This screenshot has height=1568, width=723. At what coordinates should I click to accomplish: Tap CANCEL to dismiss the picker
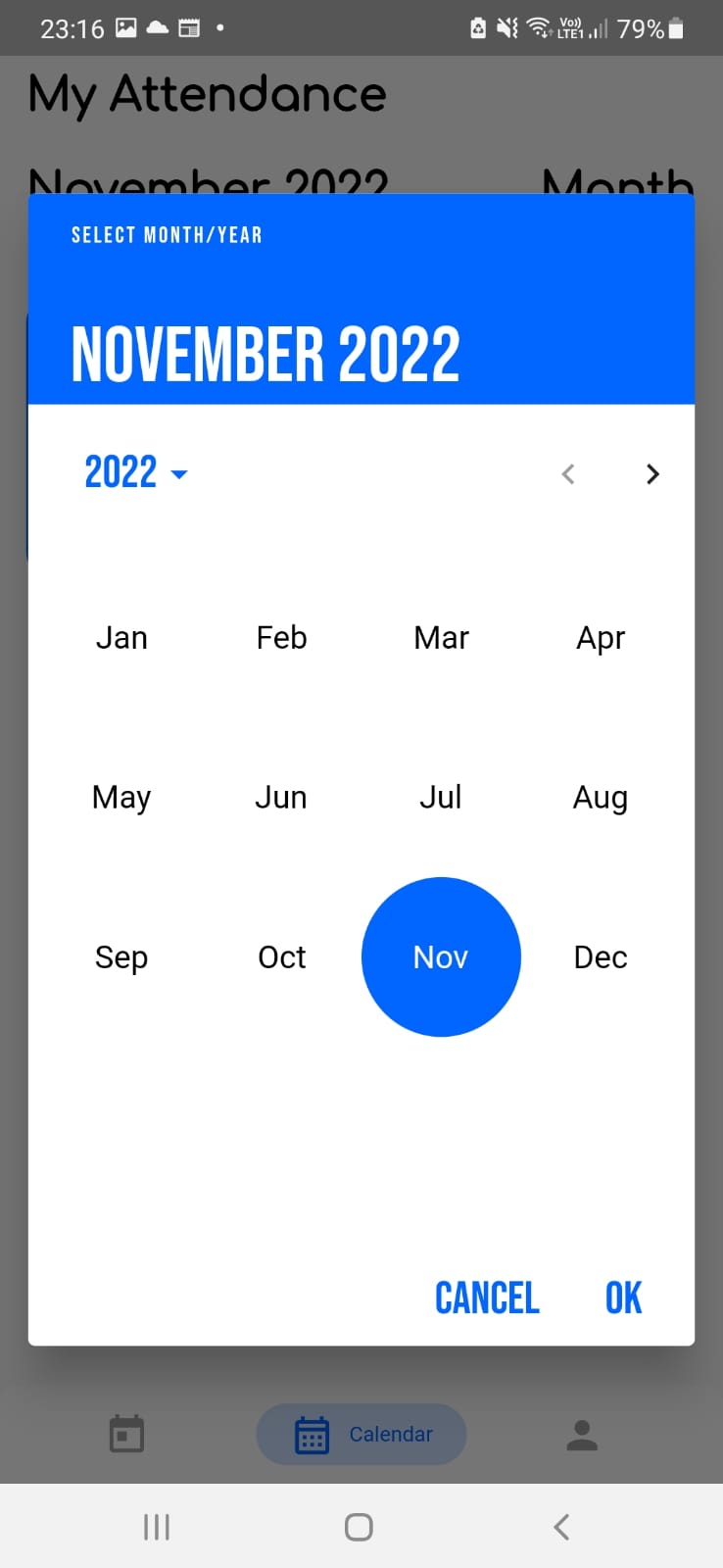[x=486, y=1297]
